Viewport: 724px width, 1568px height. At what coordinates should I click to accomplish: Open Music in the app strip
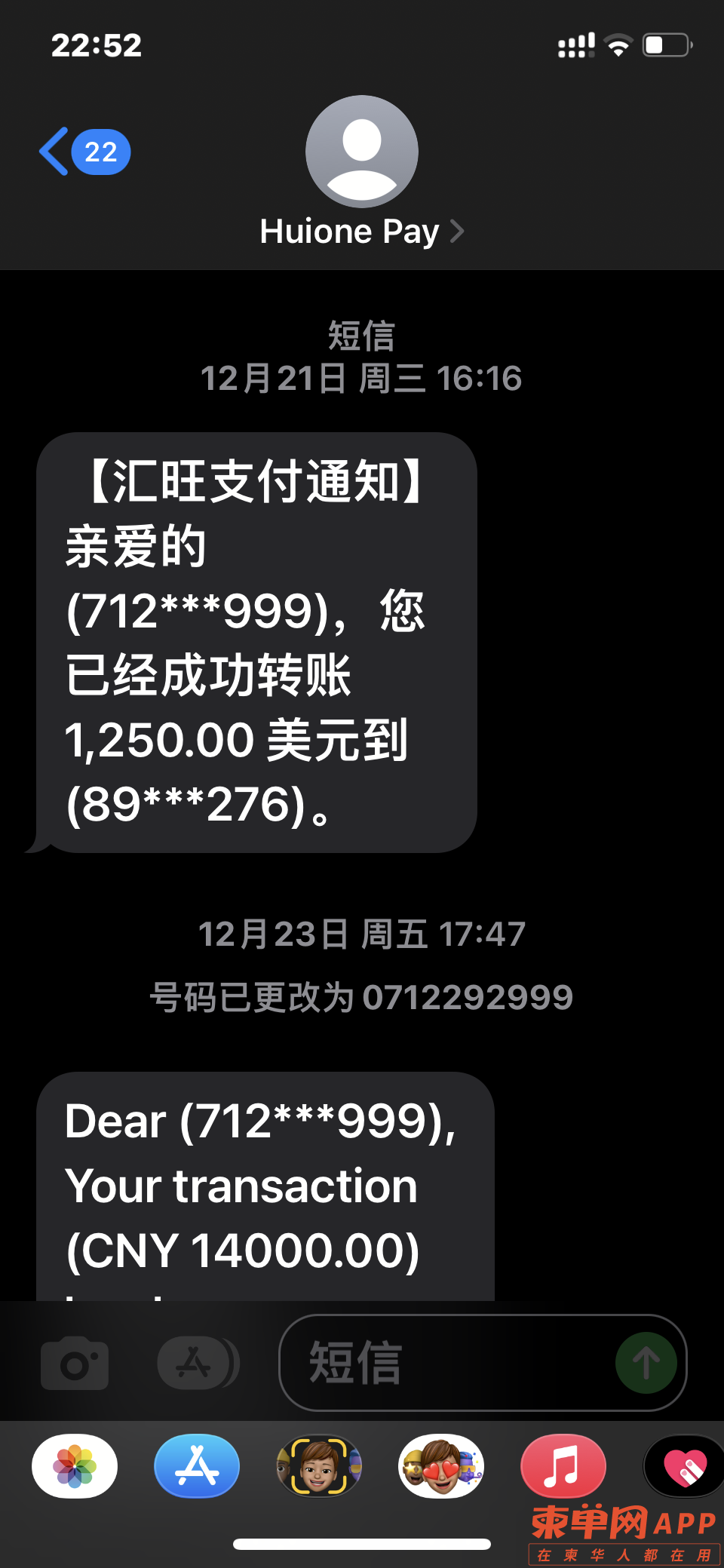tap(563, 1467)
